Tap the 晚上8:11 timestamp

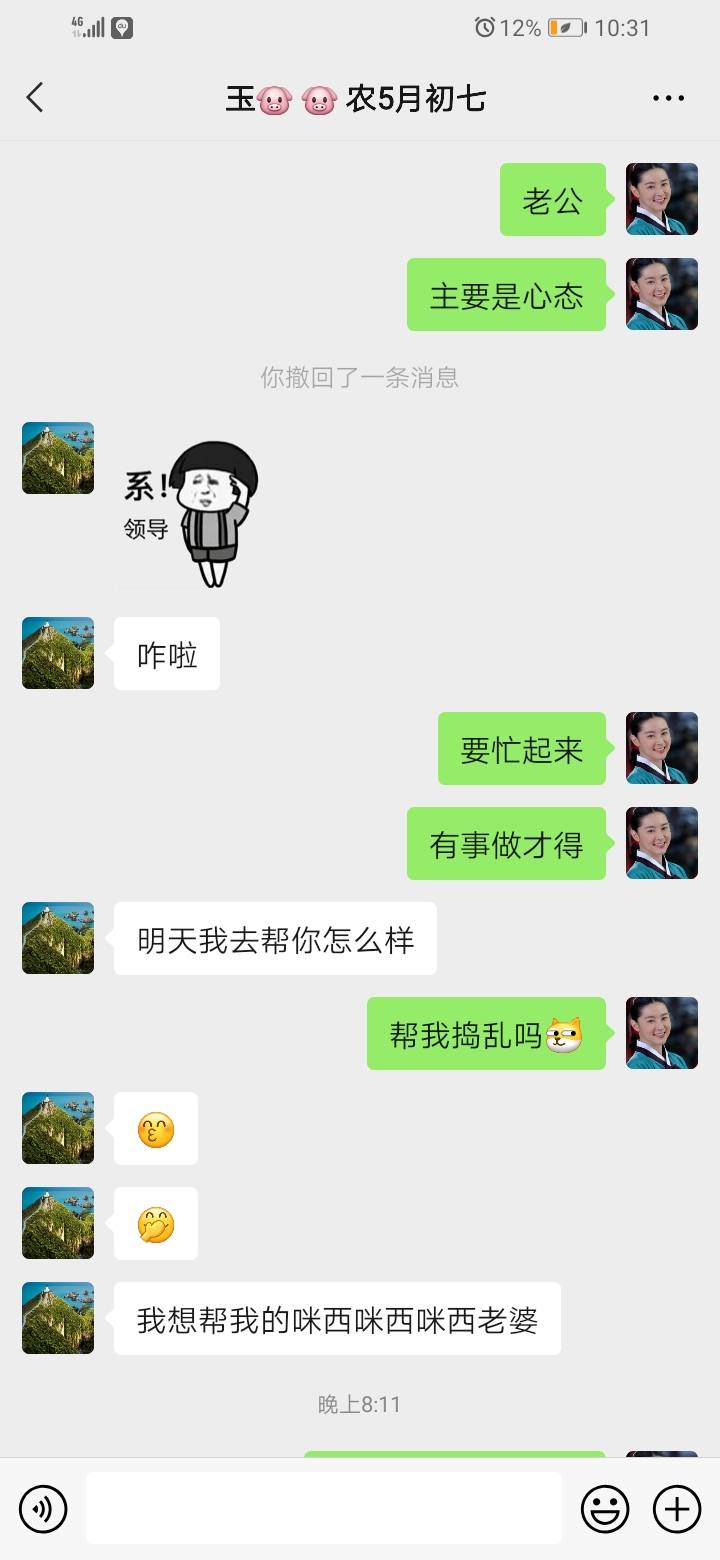pyautogui.click(x=360, y=1404)
